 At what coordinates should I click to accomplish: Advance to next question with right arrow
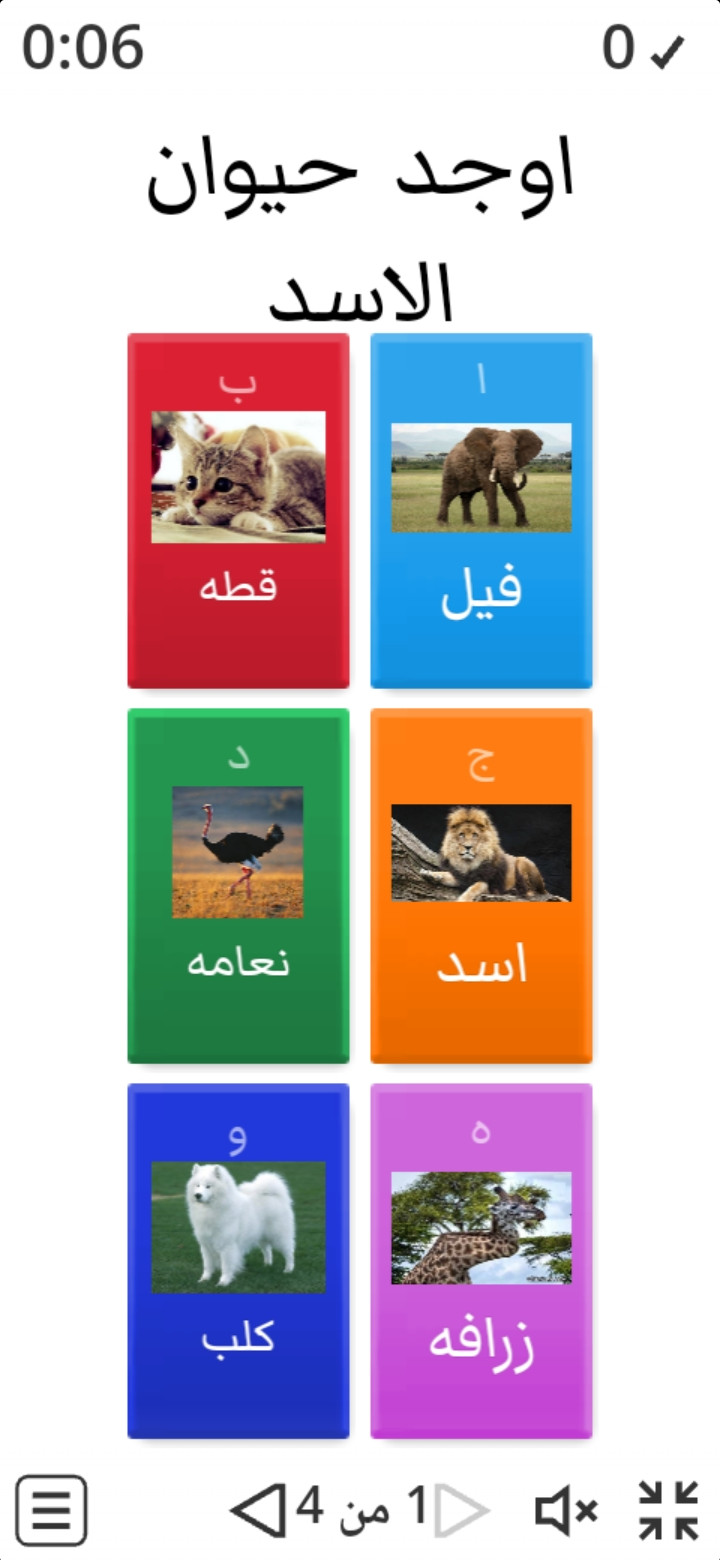pos(462,1510)
